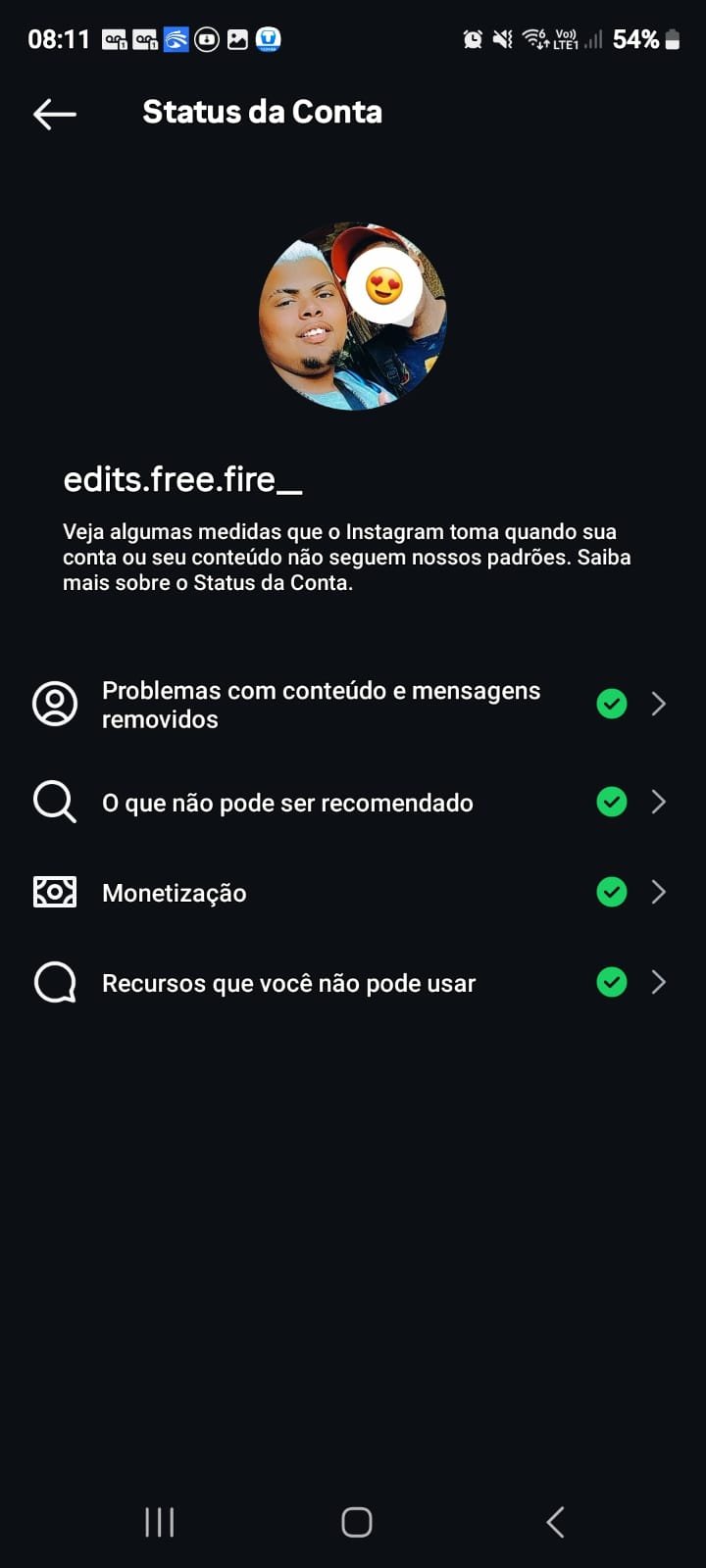Open Recursos que você não pode usar

pyautogui.click(x=353, y=983)
